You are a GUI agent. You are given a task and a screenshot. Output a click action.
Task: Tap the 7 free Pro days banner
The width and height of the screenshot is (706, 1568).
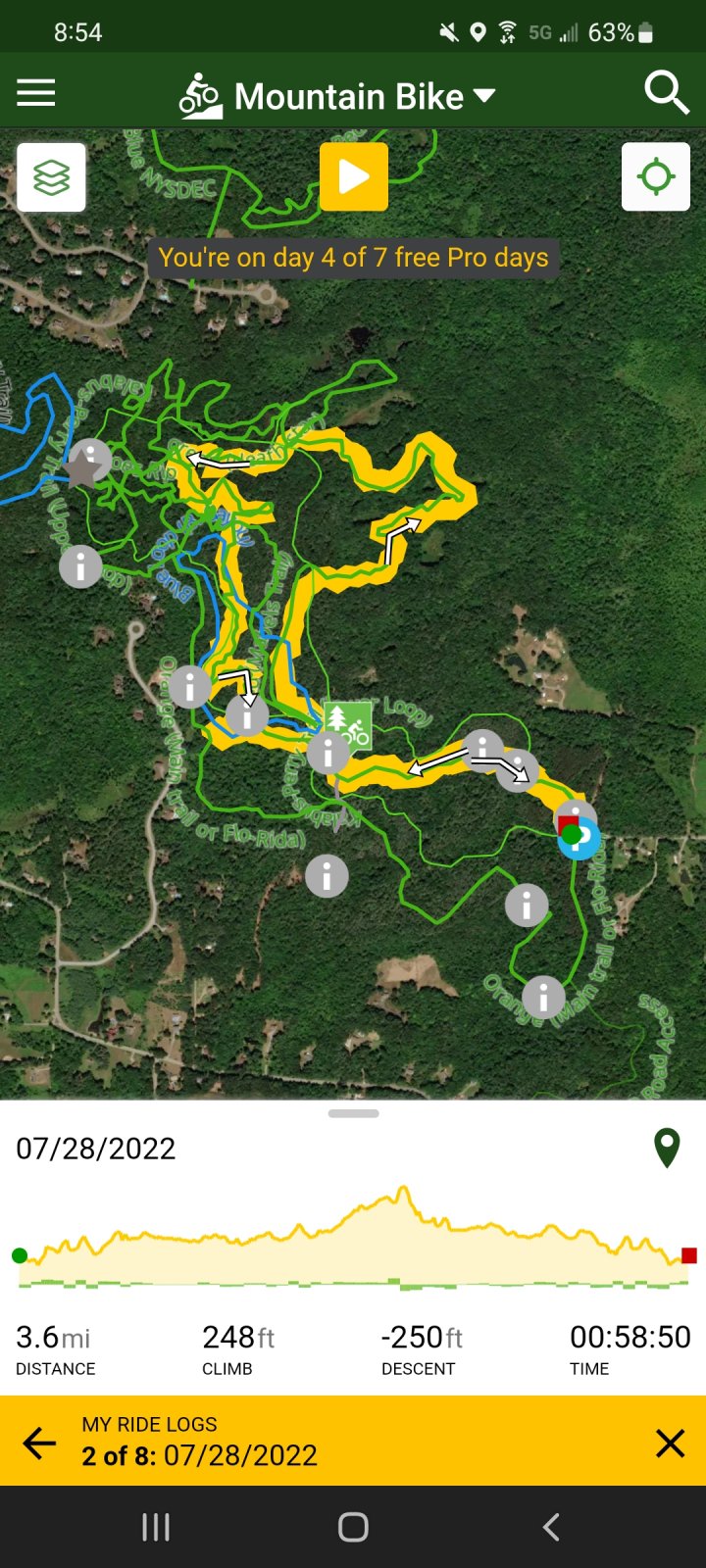[353, 257]
